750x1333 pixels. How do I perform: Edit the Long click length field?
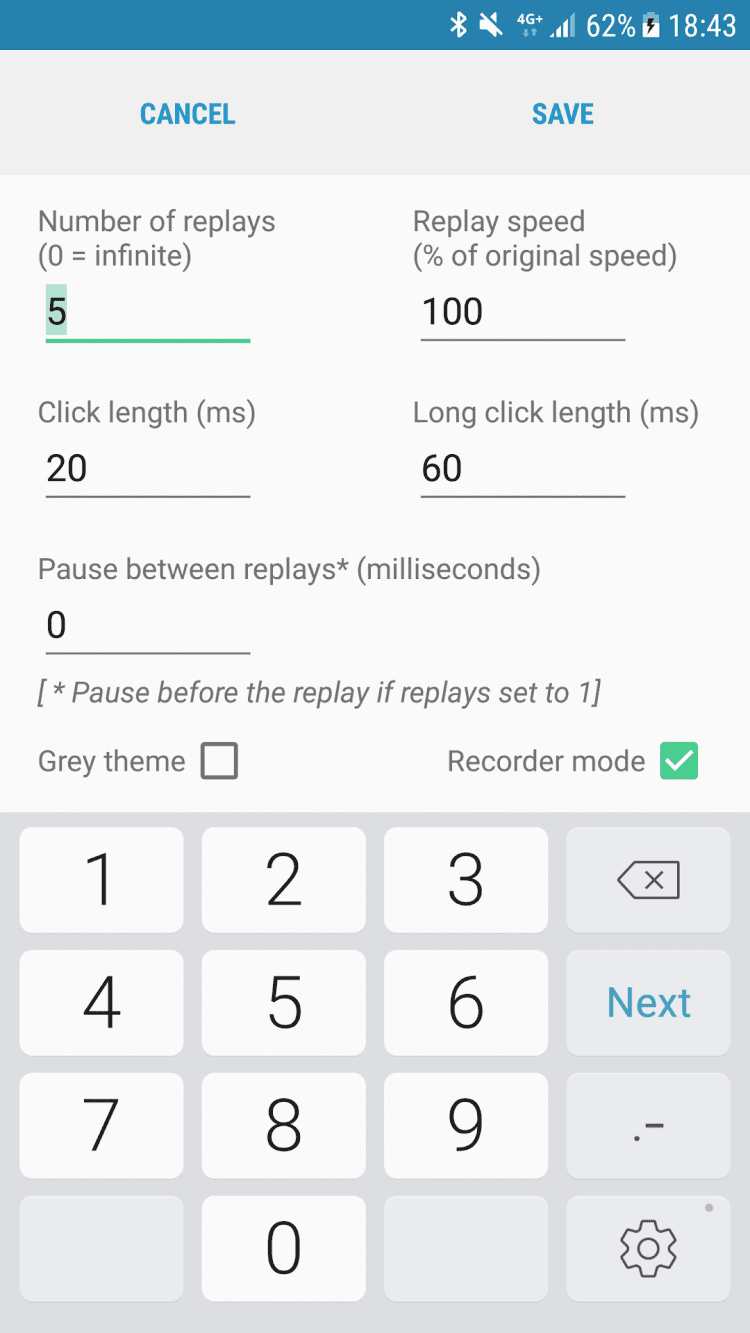click(x=522, y=468)
